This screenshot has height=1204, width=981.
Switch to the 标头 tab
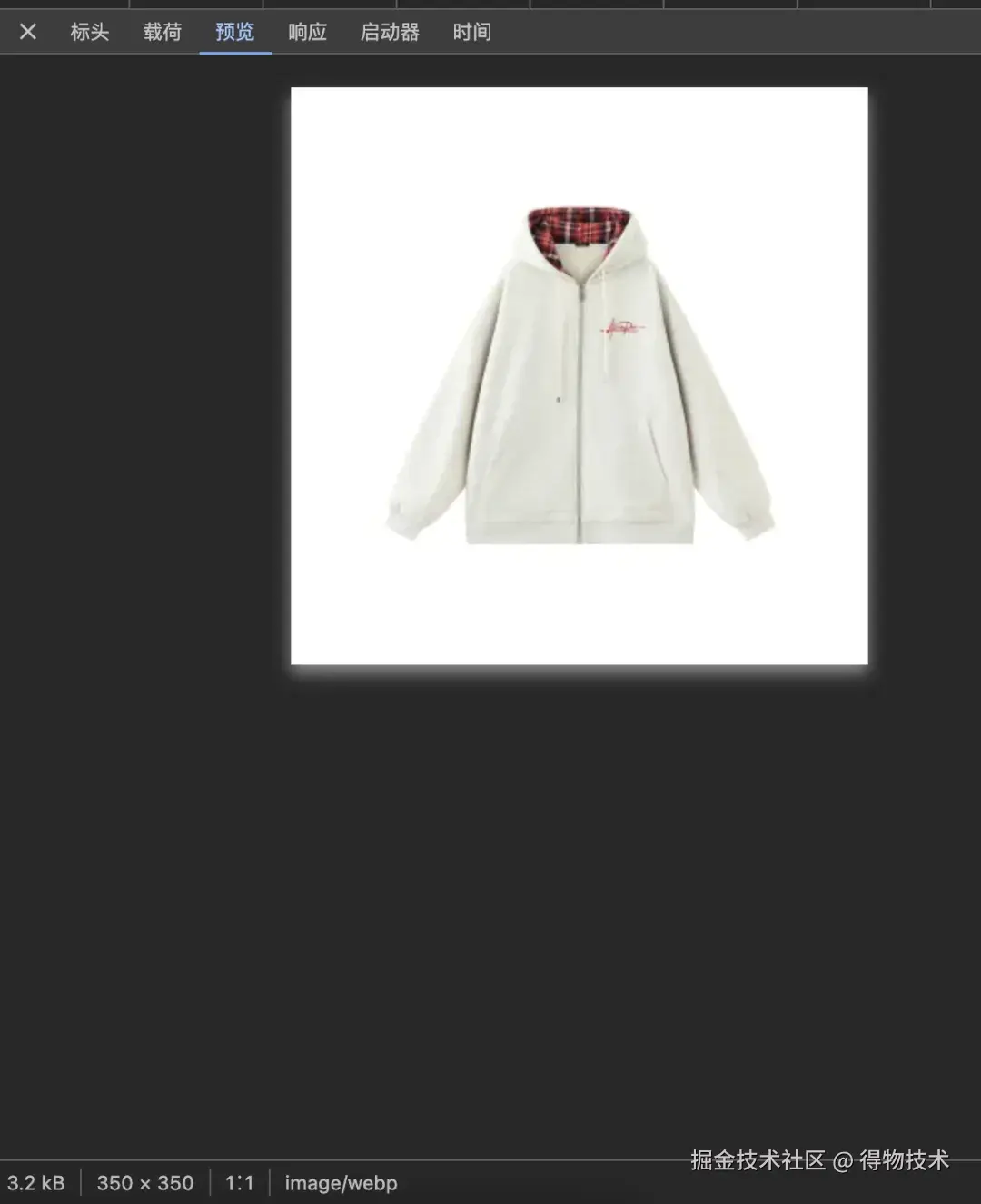pyautogui.click(x=90, y=32)
